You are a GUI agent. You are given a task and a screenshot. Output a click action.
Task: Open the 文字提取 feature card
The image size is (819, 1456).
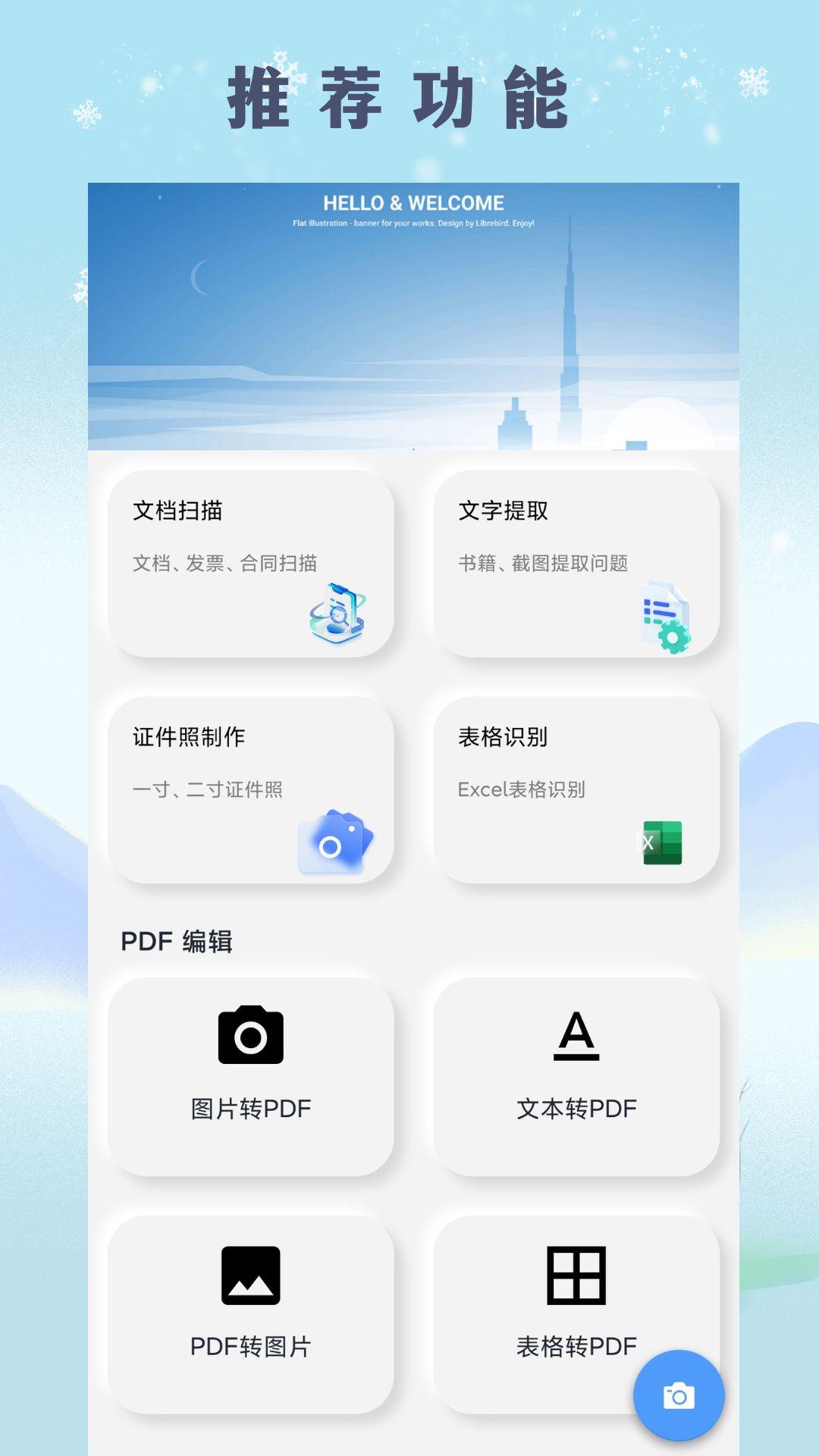pyautogui.click(x=578, y=561)
